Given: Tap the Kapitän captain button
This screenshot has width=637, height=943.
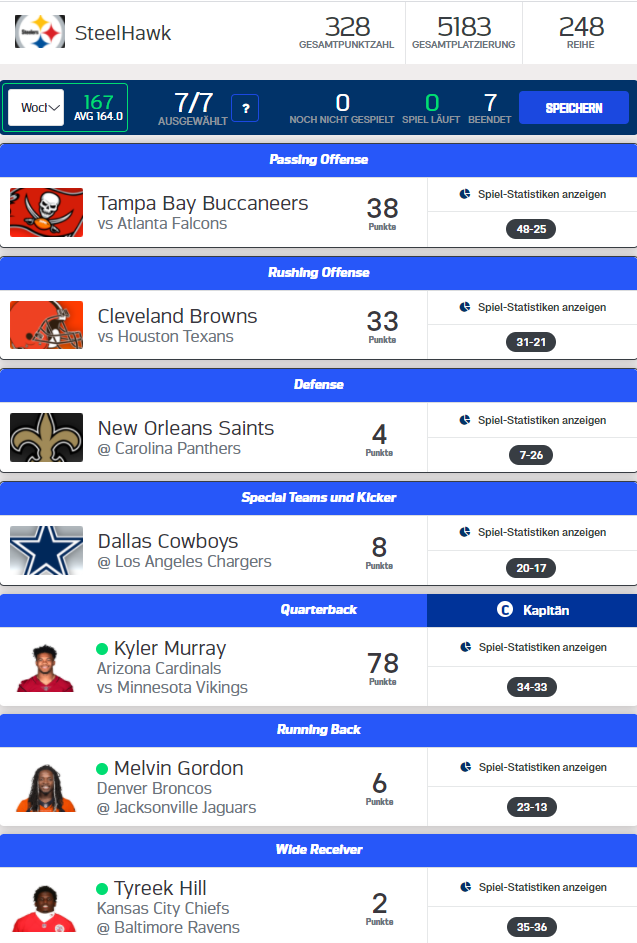Looking at the screenshot, I should [532, 610].
